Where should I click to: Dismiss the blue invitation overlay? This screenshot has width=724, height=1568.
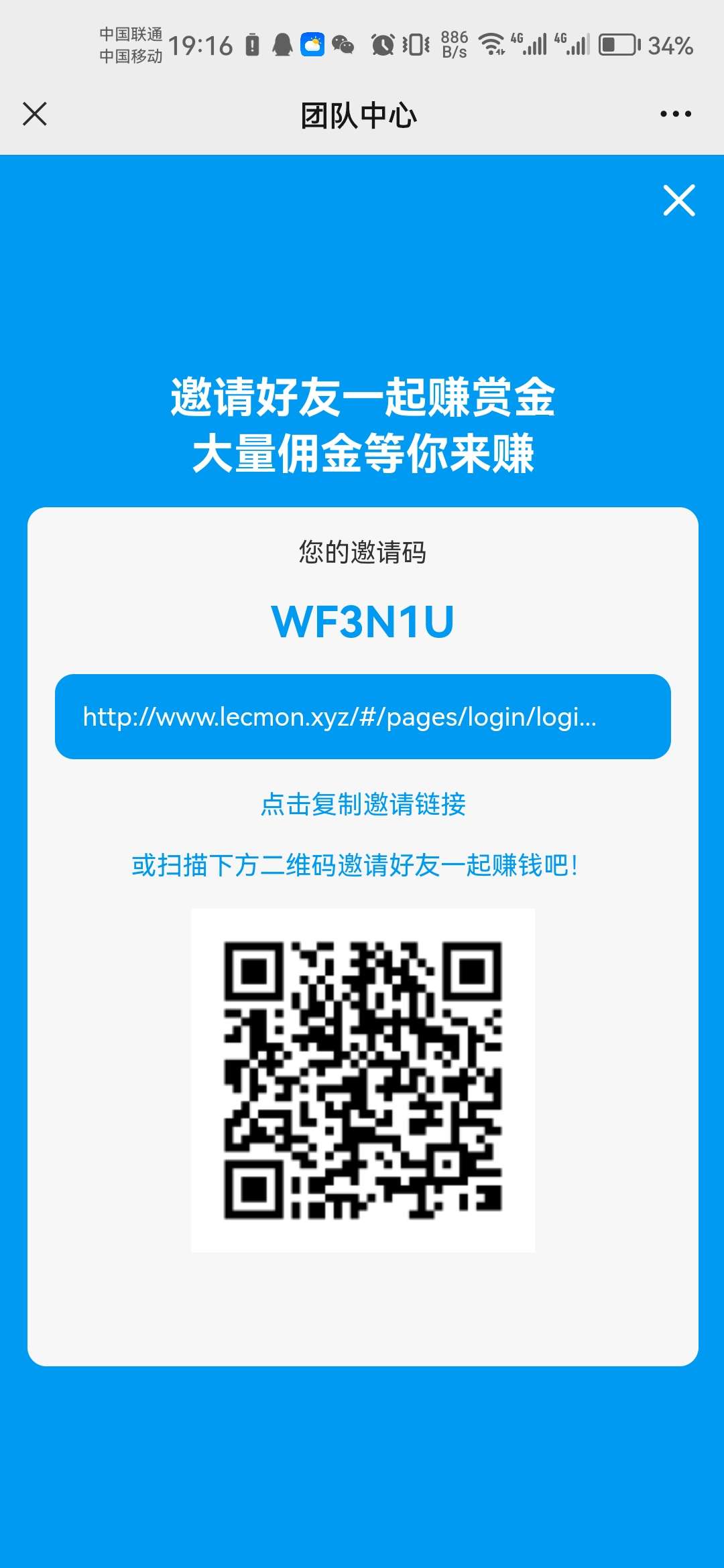[678, 200]
